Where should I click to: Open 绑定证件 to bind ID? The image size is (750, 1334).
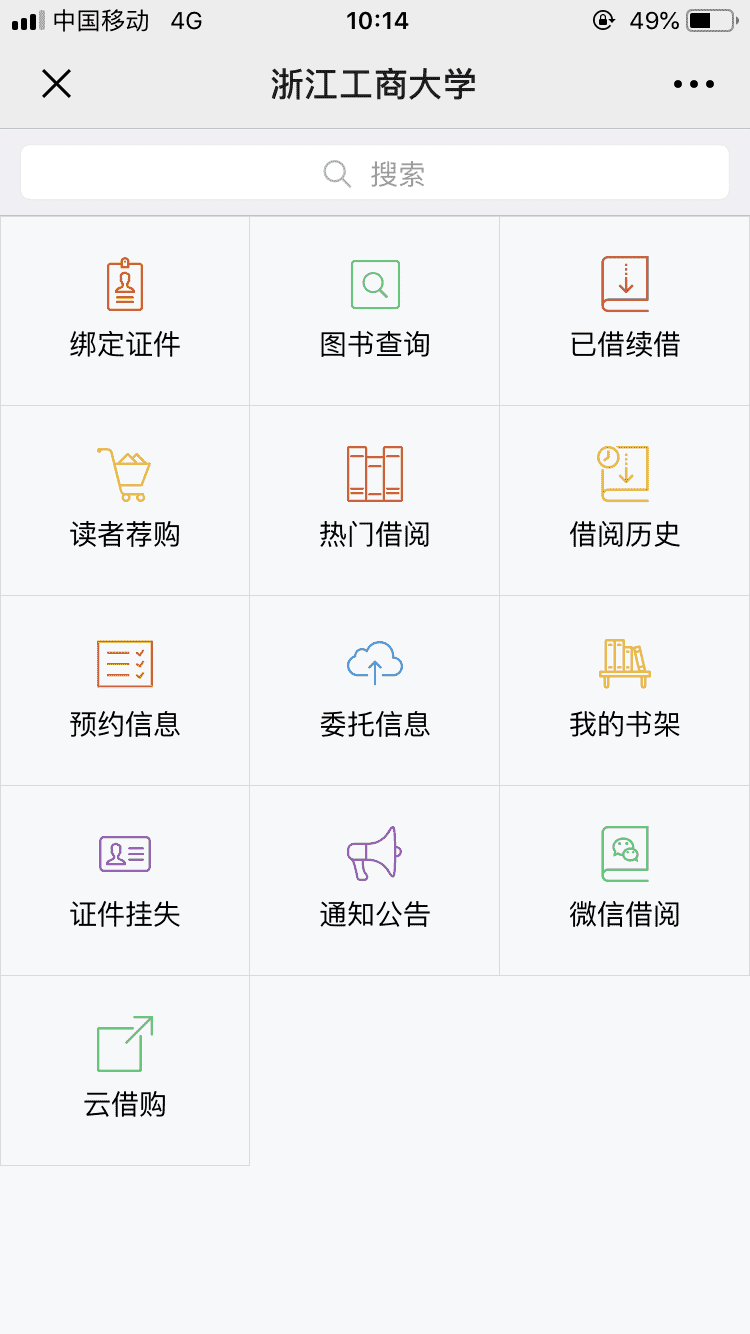pos(125,310)
